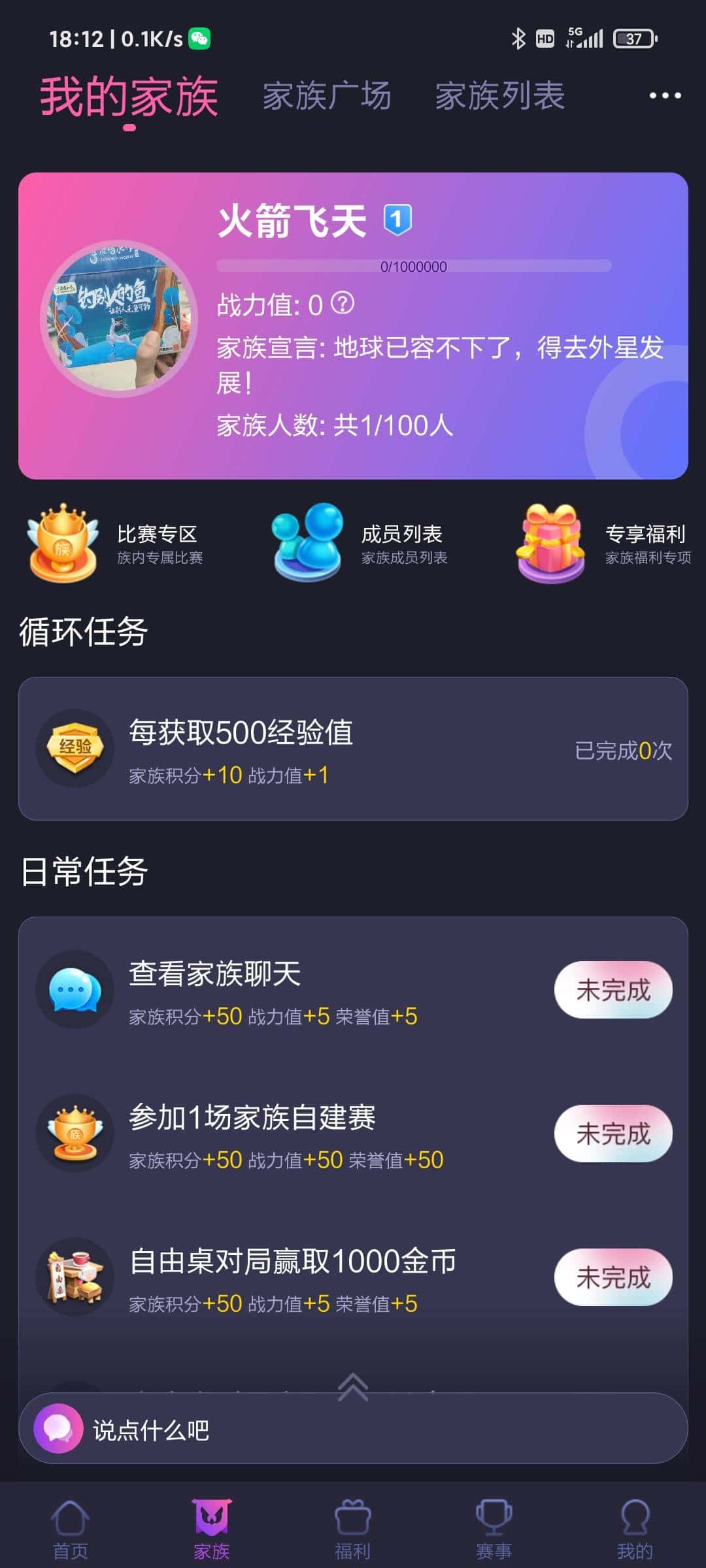This screenshot has width=706, height=1568.
Task: Click the trophy icon beside 参加1场家族自建赛
Action: pos(74,1134)
